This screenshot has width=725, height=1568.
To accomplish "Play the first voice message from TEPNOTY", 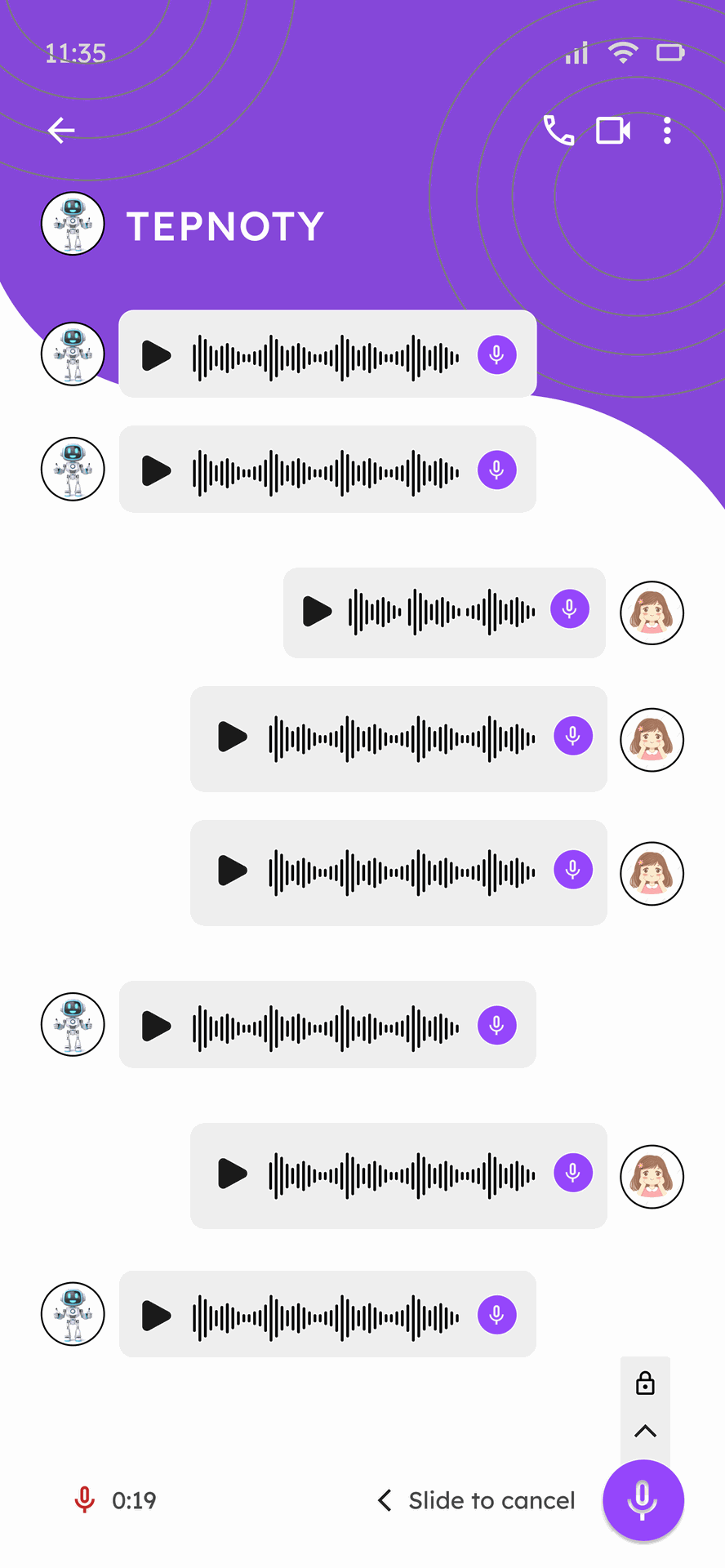I will [156, 355].
